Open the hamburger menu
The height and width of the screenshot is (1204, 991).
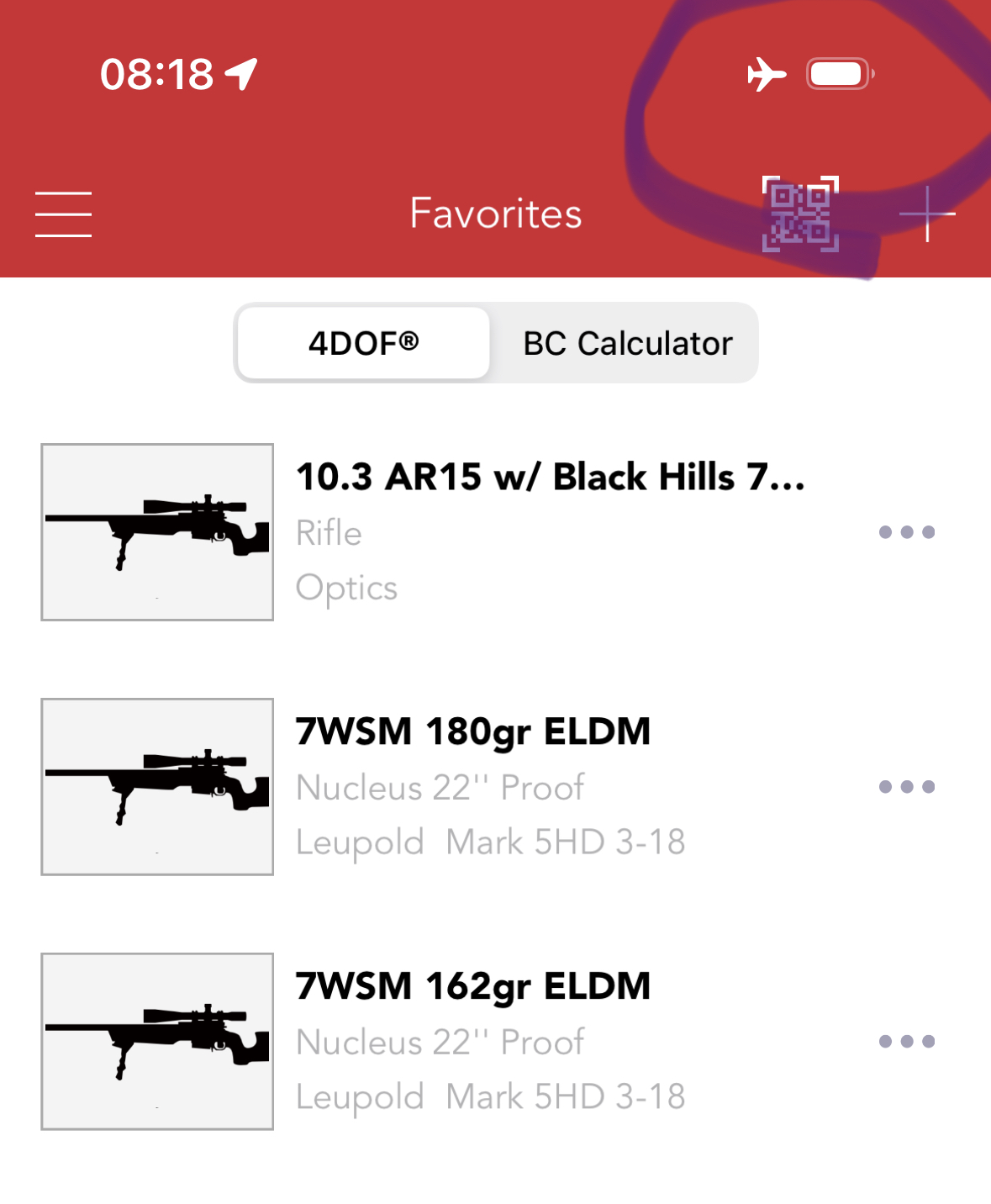(x=63, y=214)
